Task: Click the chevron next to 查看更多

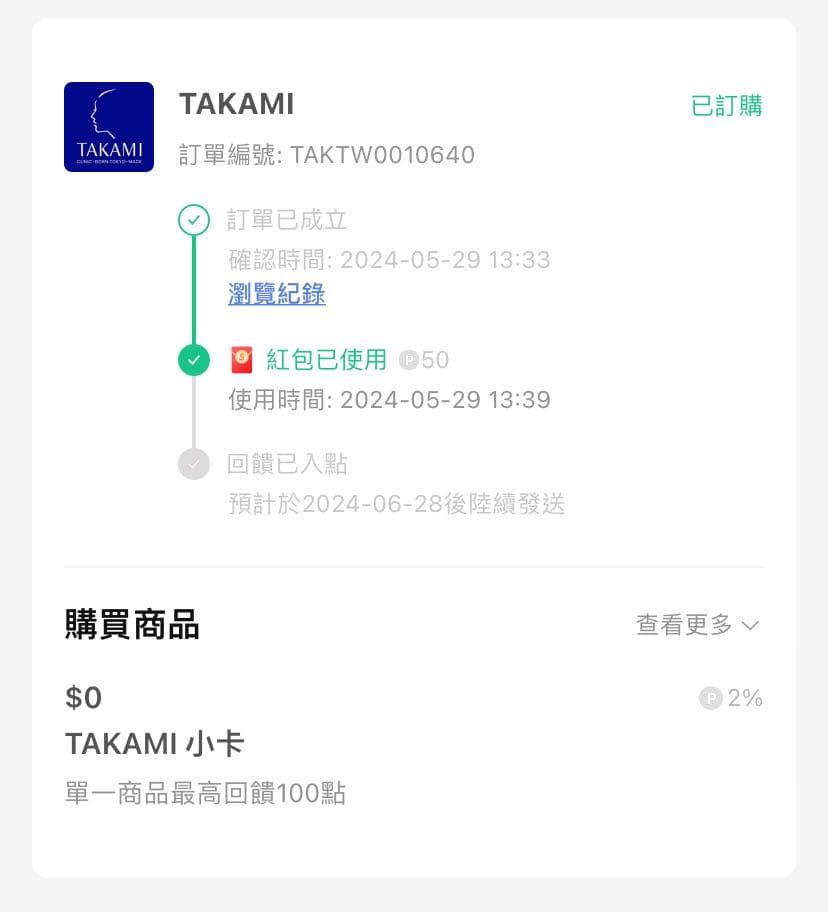Action: click(x=750, y=625)
